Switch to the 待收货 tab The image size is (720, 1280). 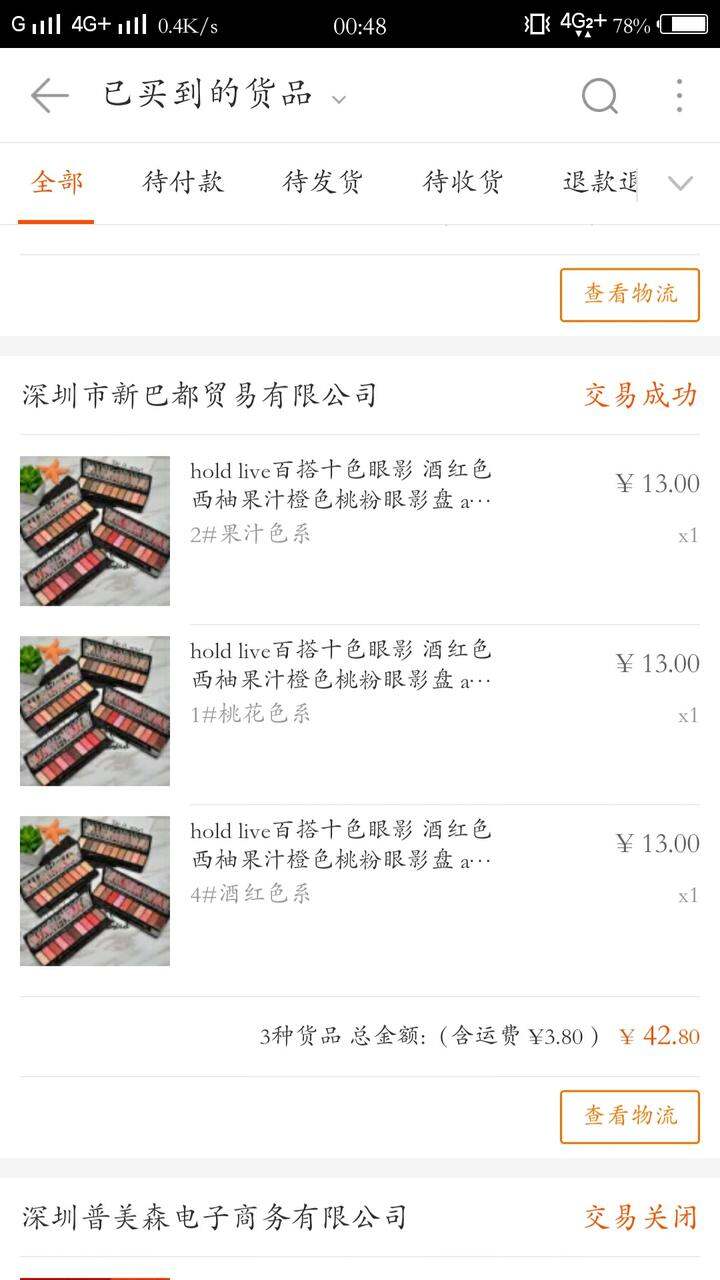(463, 182)
